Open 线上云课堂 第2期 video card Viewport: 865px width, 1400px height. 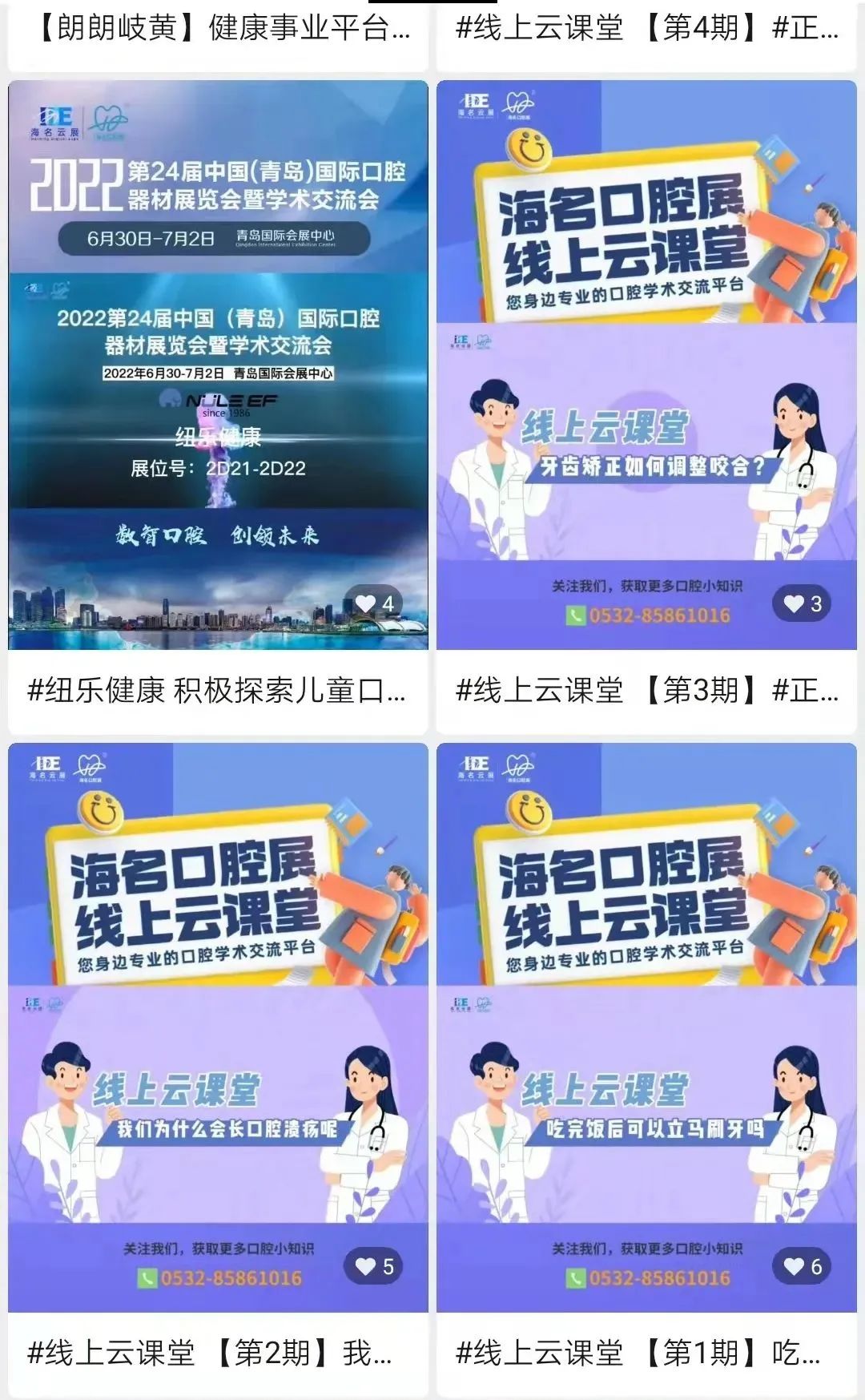tap(218, 1027)
